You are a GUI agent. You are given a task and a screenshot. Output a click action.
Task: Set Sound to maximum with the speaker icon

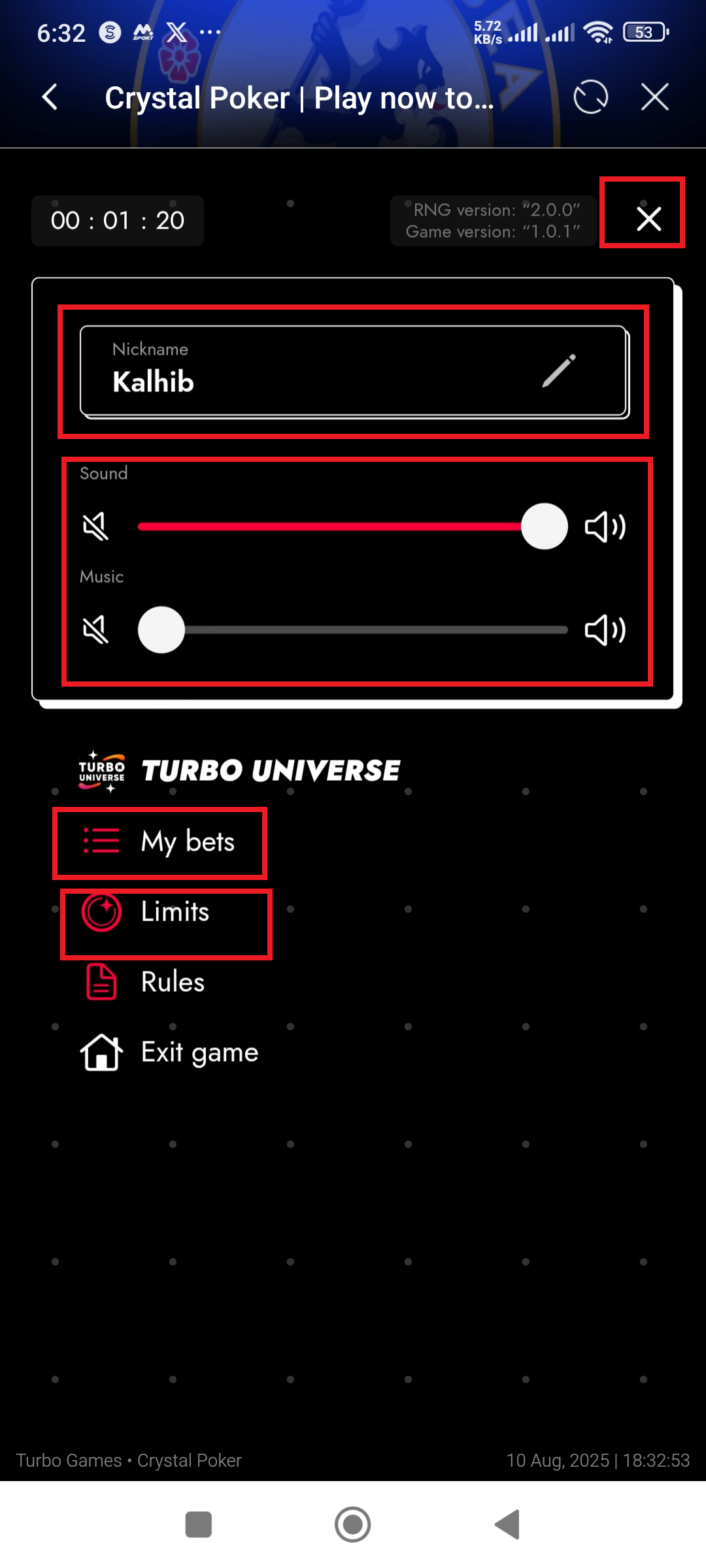pyautogui.click(x=605, y=527)
